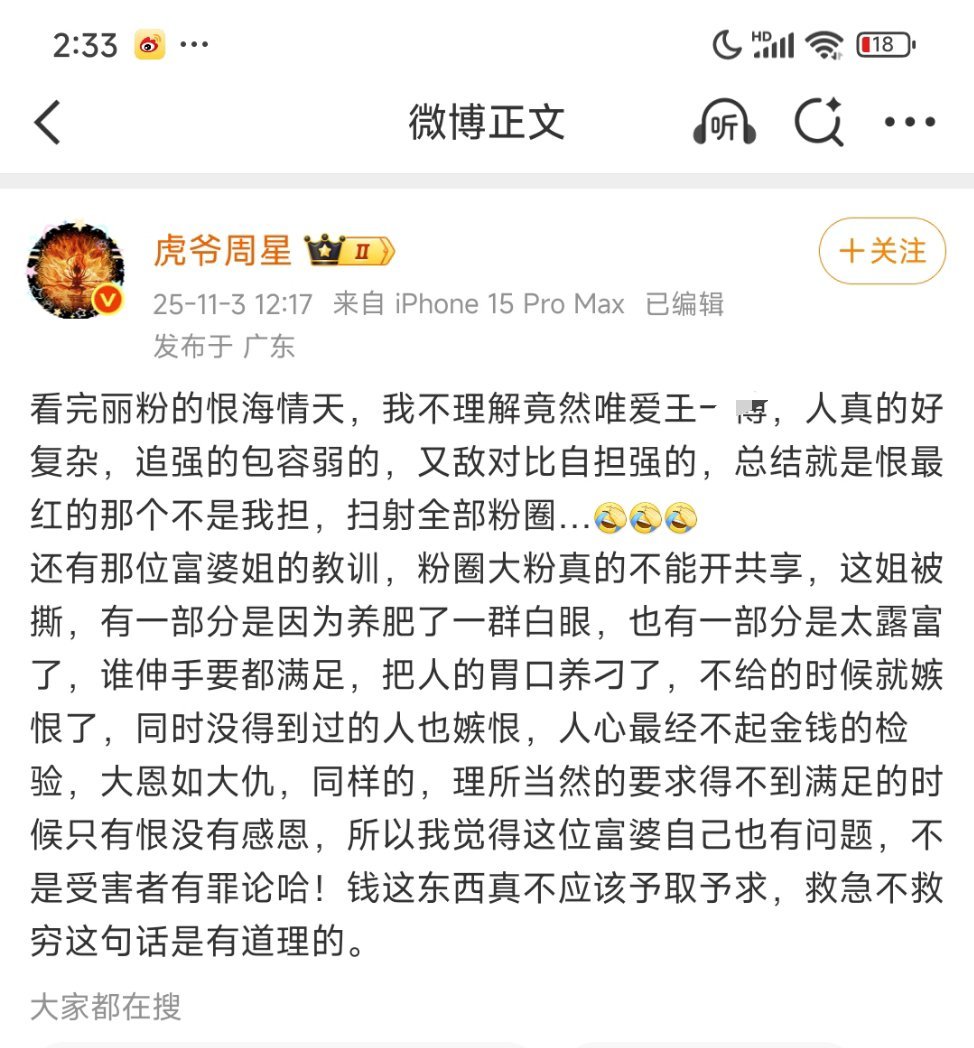Viewport: 974px width, 1048px height.
Task: Open the more options menu via three dots
Action: [908, 123]
